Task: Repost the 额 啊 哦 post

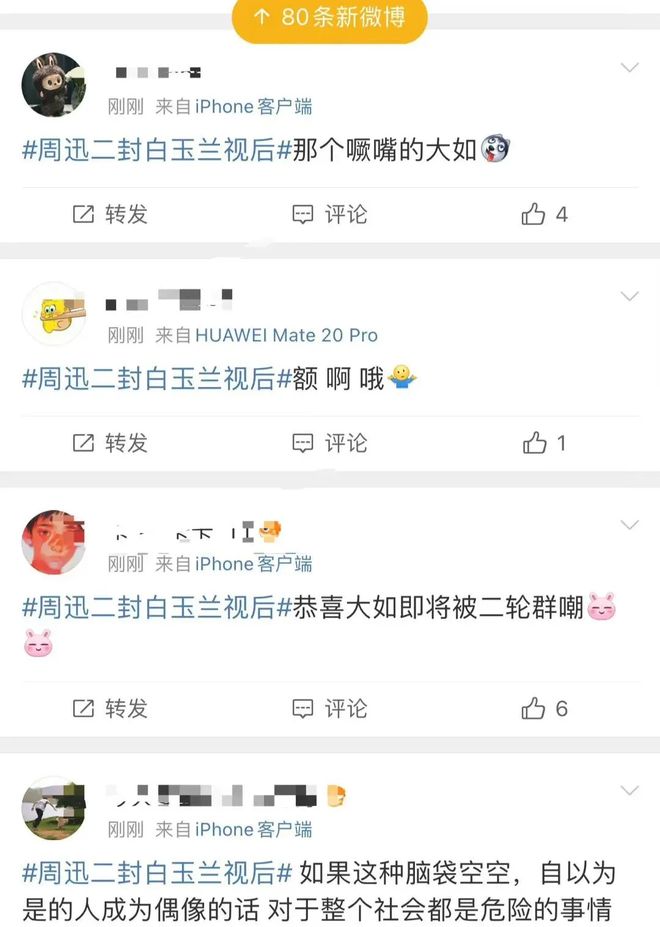Action: point(110,443)
